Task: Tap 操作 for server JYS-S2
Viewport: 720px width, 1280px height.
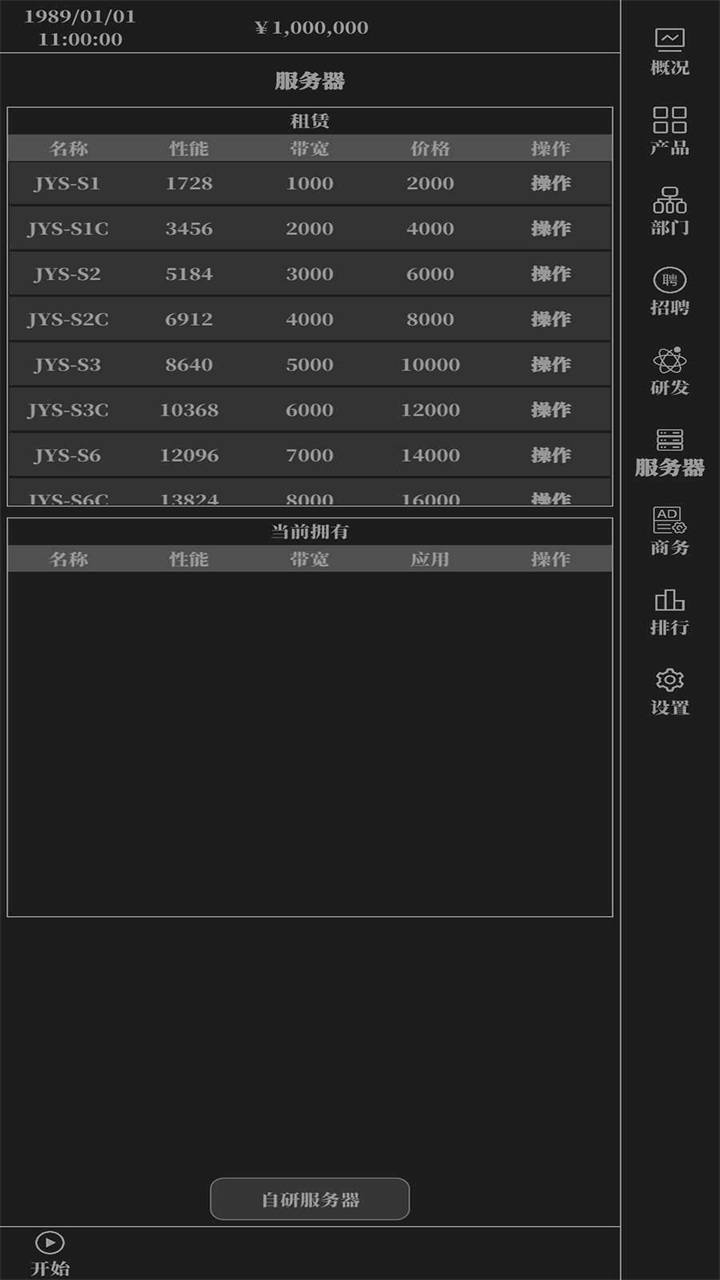Action: (551, 274)
